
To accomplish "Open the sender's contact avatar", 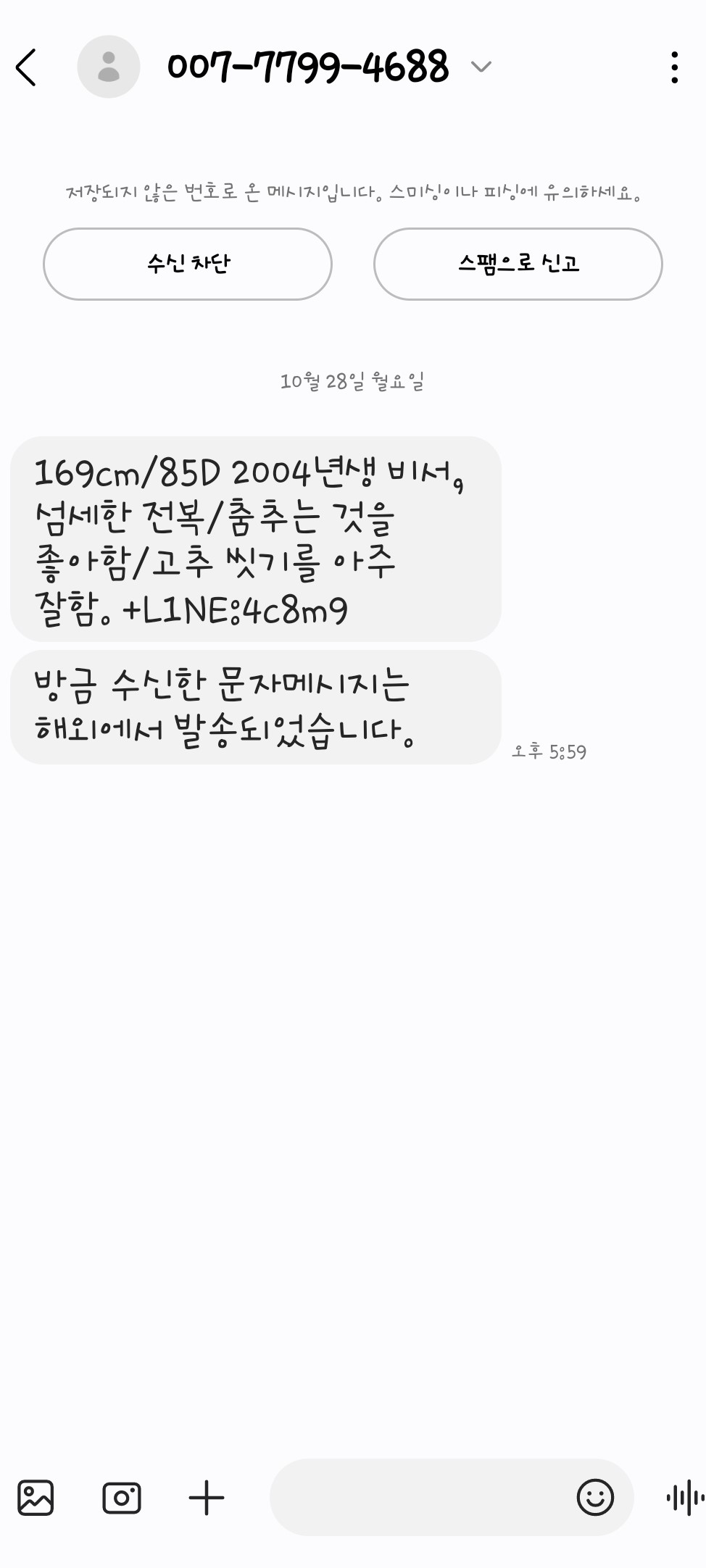I will [109, 67].
